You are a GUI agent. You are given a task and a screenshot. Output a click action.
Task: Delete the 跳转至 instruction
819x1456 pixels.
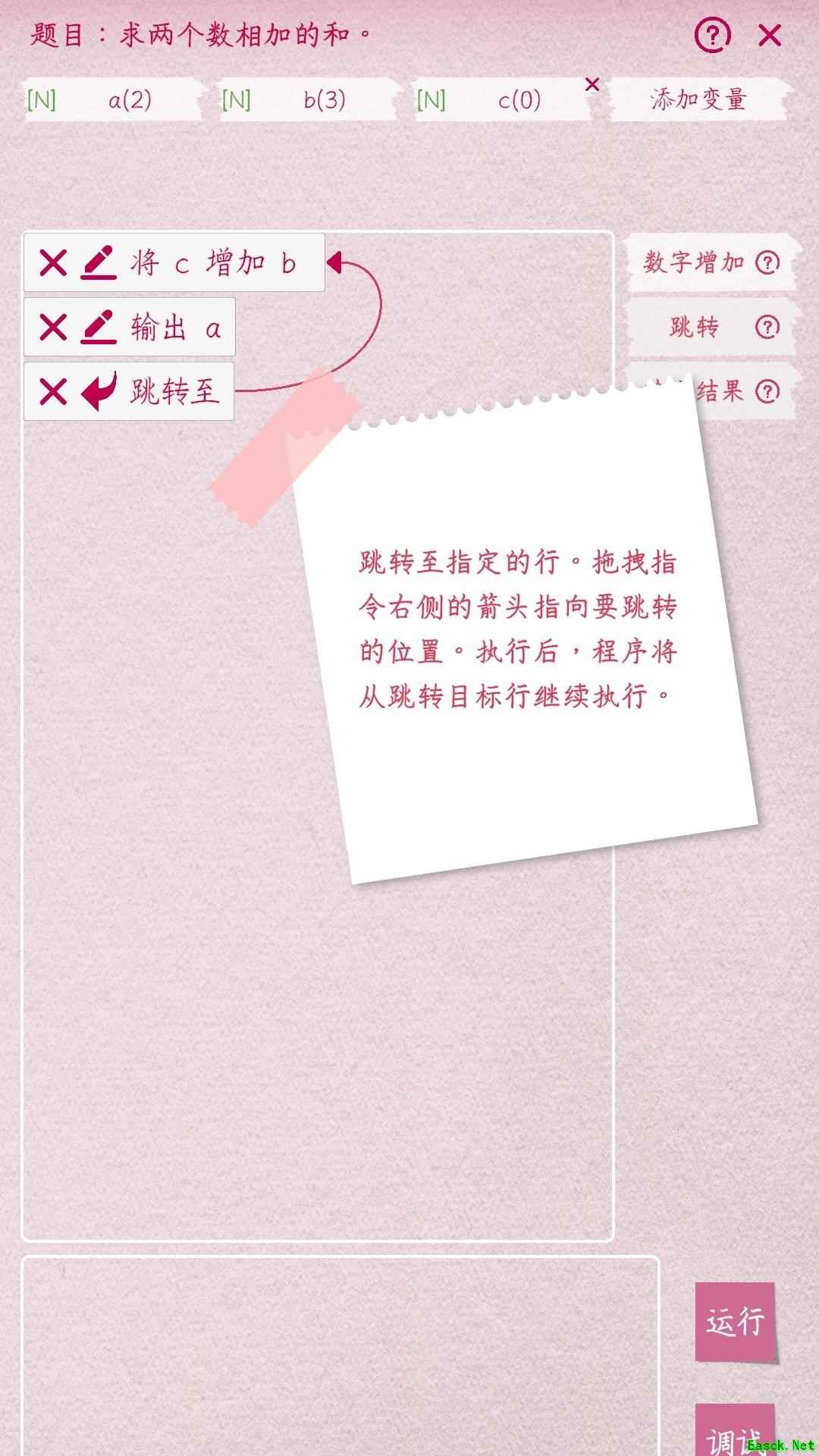(53, 392)
